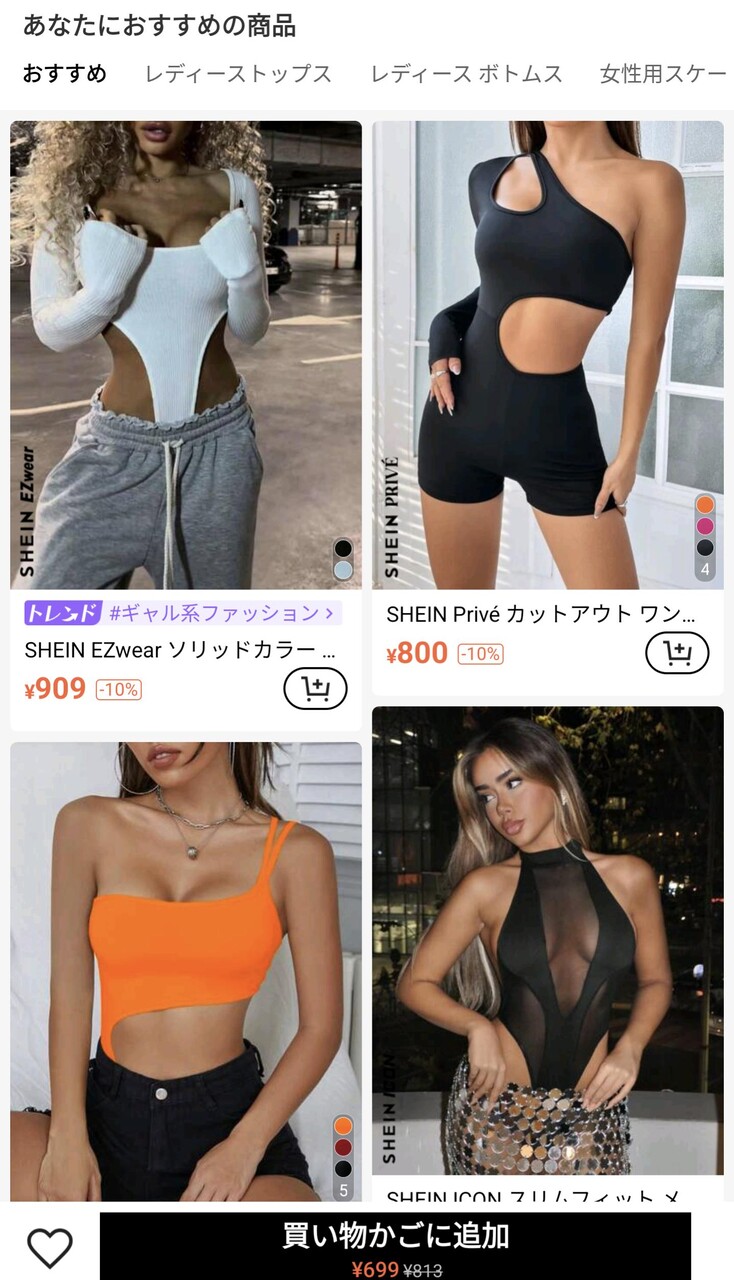Switch to the おすすめ tab

(65, 74)
